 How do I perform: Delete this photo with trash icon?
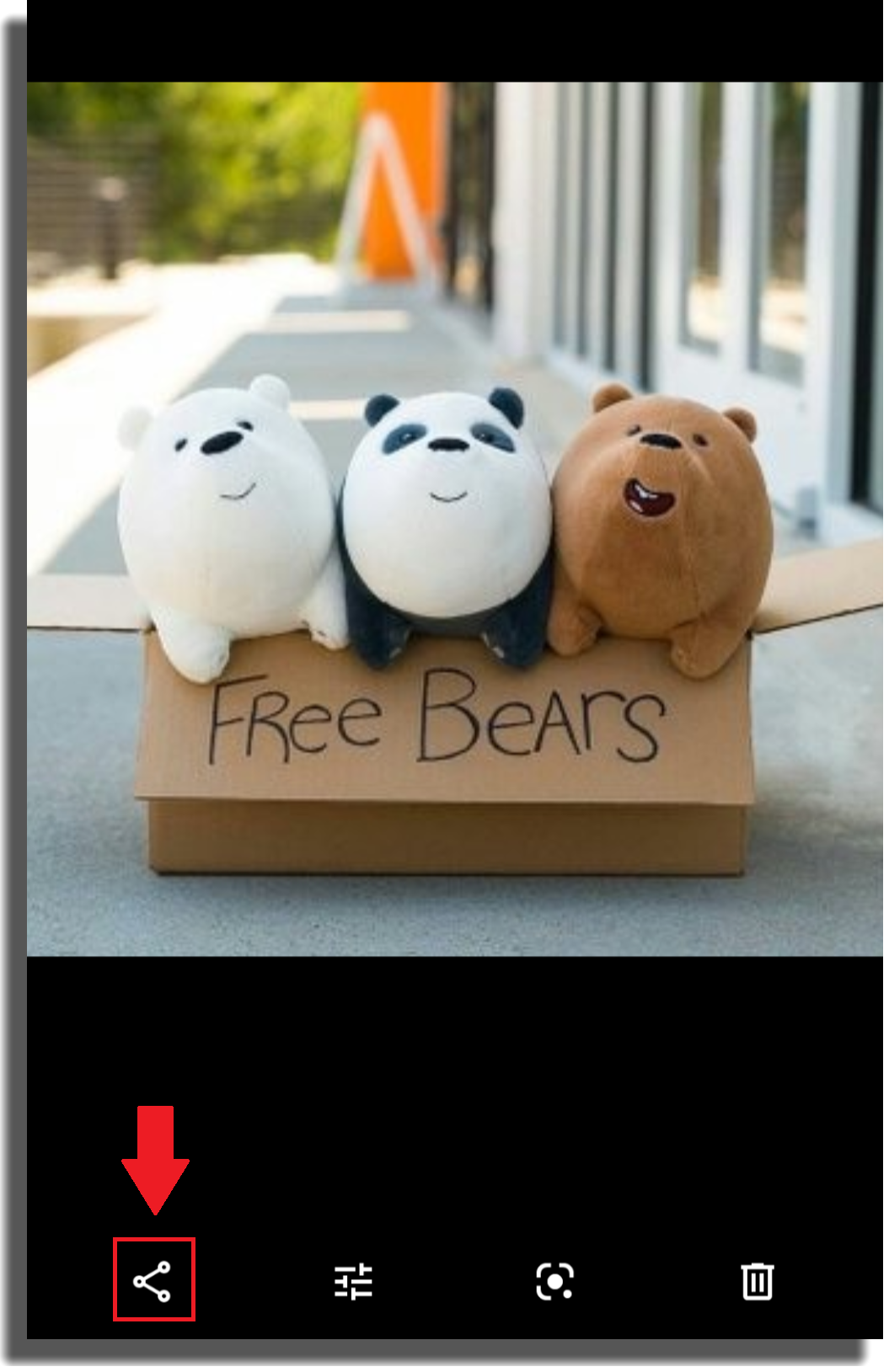(x=757, y=1281)
